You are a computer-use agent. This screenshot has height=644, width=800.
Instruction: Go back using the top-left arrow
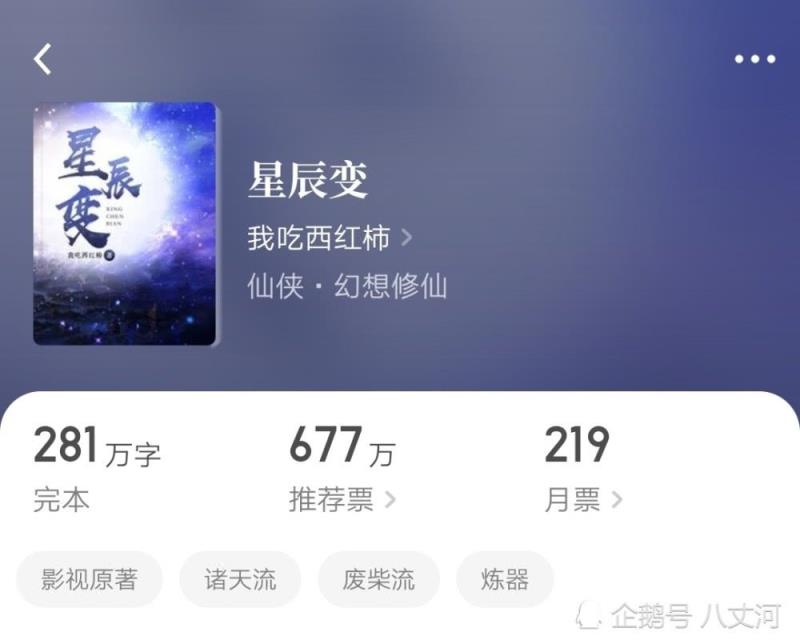tap(42, 59)
